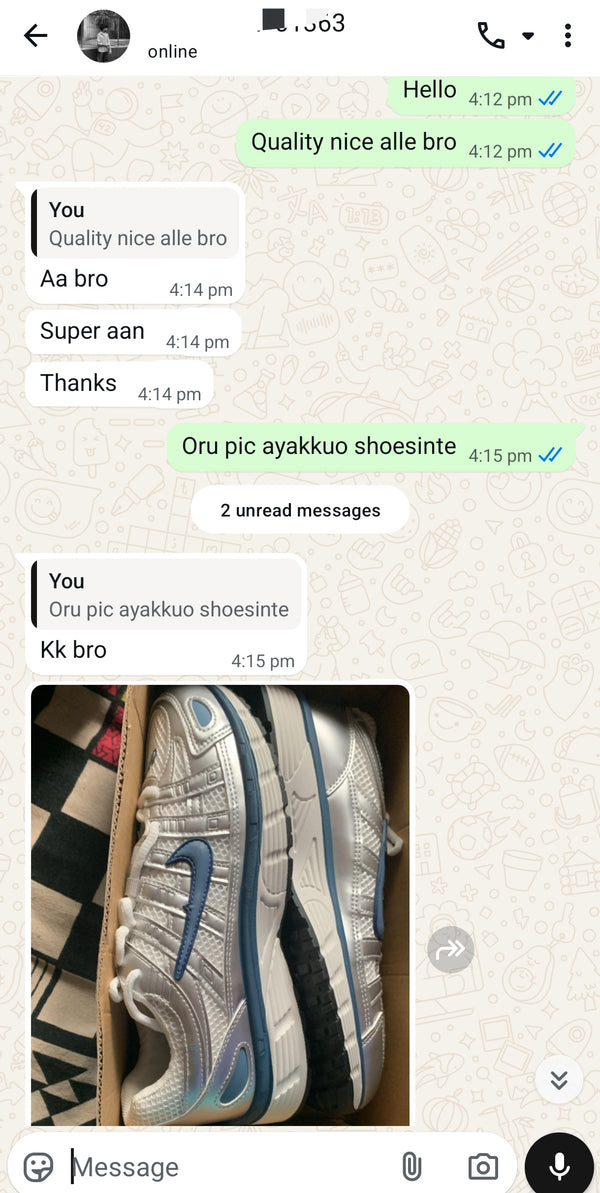
Task: Forward the shoe photo
Action: pyautogui.click(x=451, y=950)
